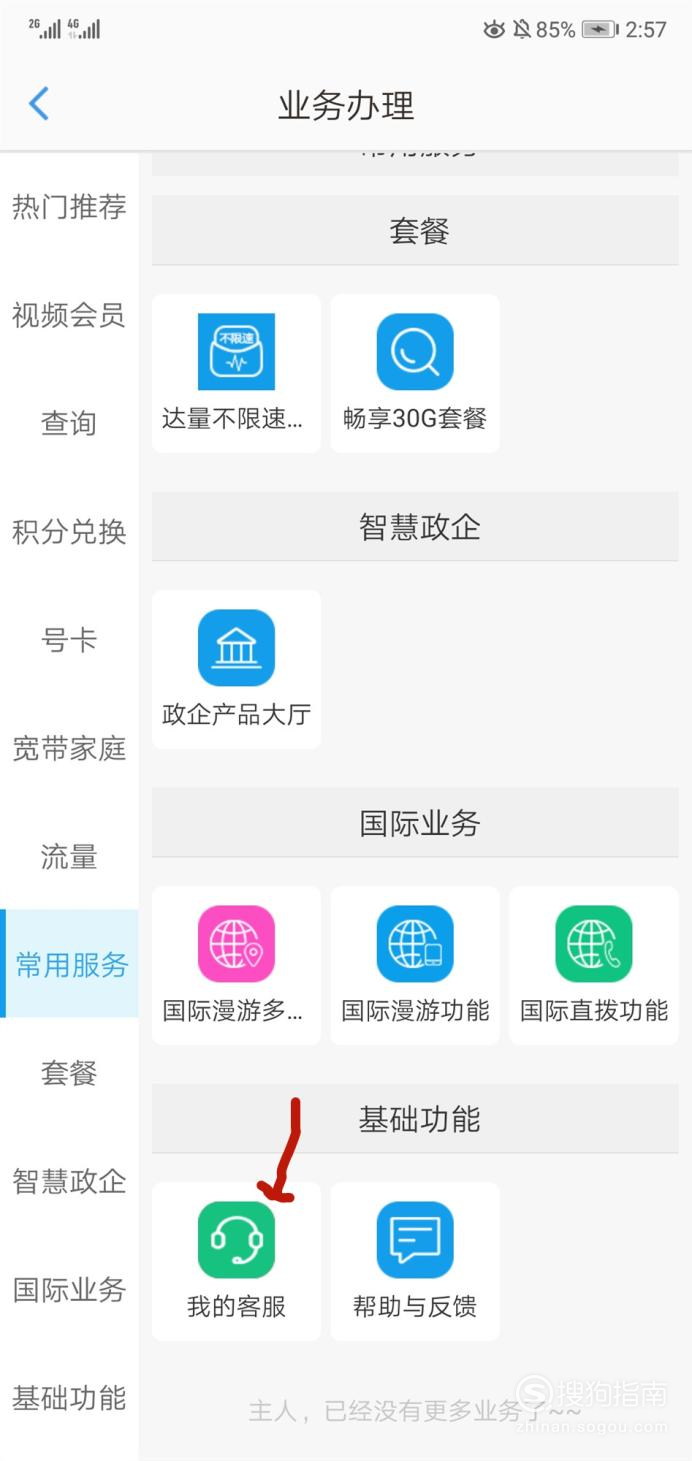692x1461 pixels.
Task: Open 达量不限速 package
Action: (x=236, y=373)
